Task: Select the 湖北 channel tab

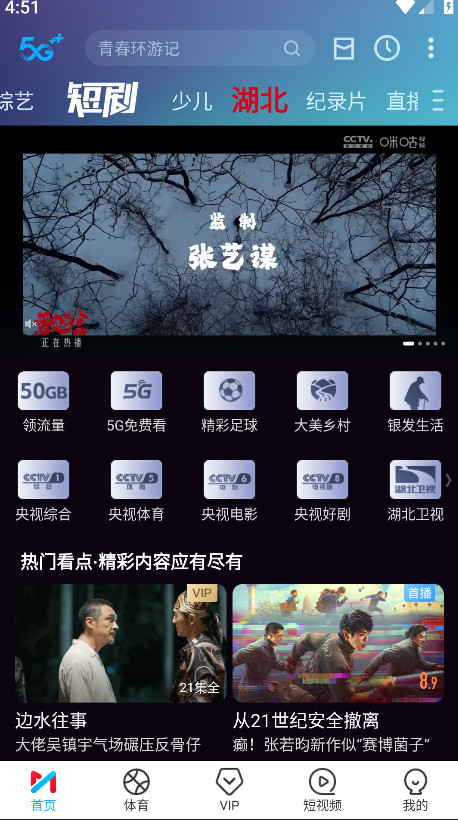Action: click(260, 100)
